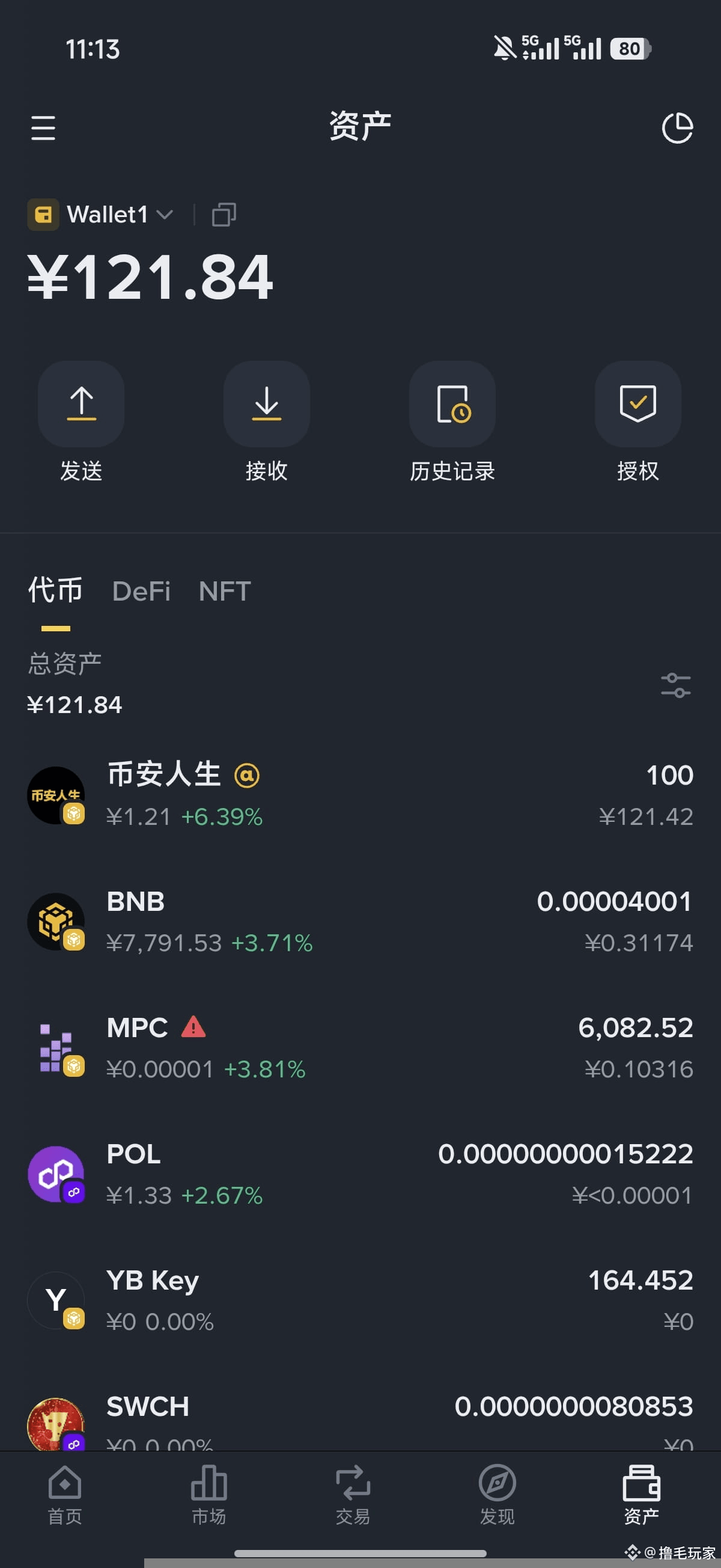Open the POL token row

360,1174
